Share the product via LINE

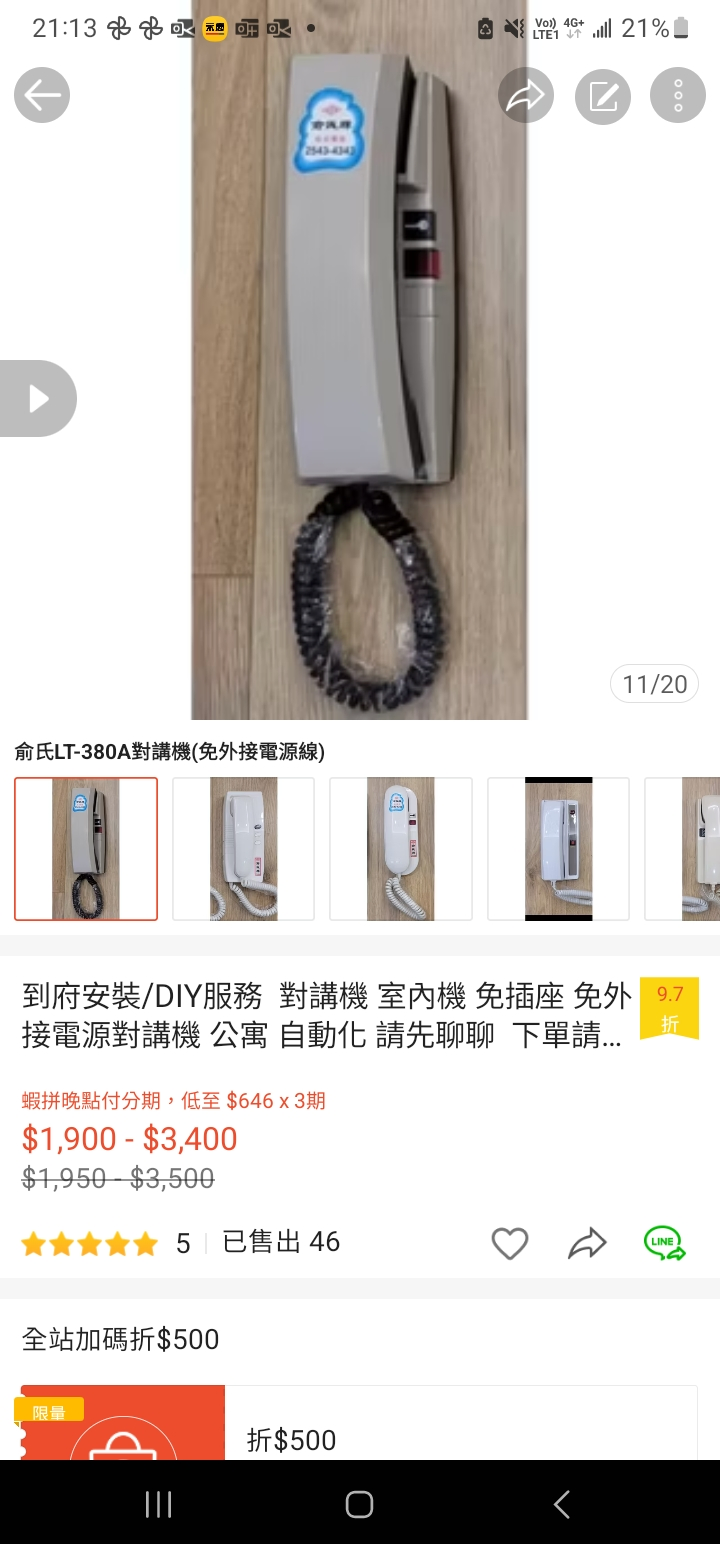665,1243
